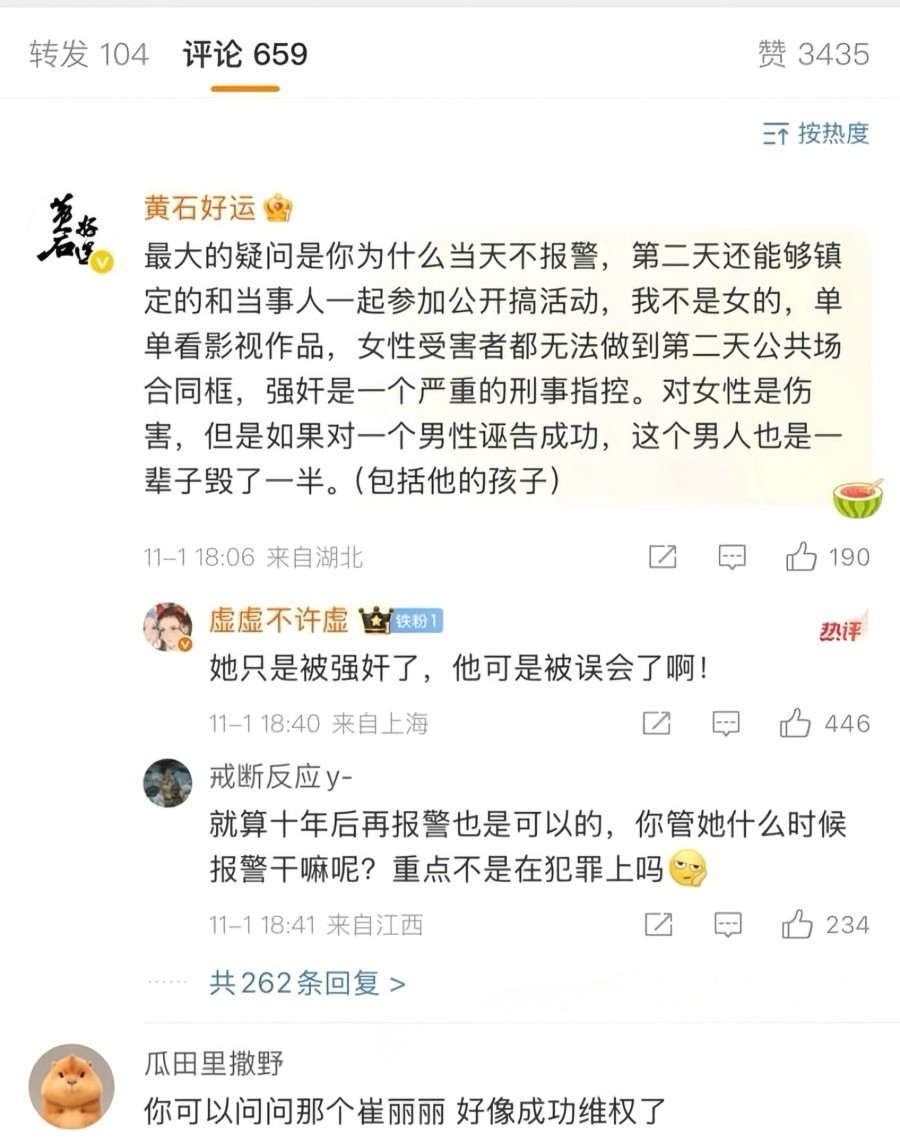
Task: Repost the reply from 虚虚不许虚
Action: click(656, 723)
